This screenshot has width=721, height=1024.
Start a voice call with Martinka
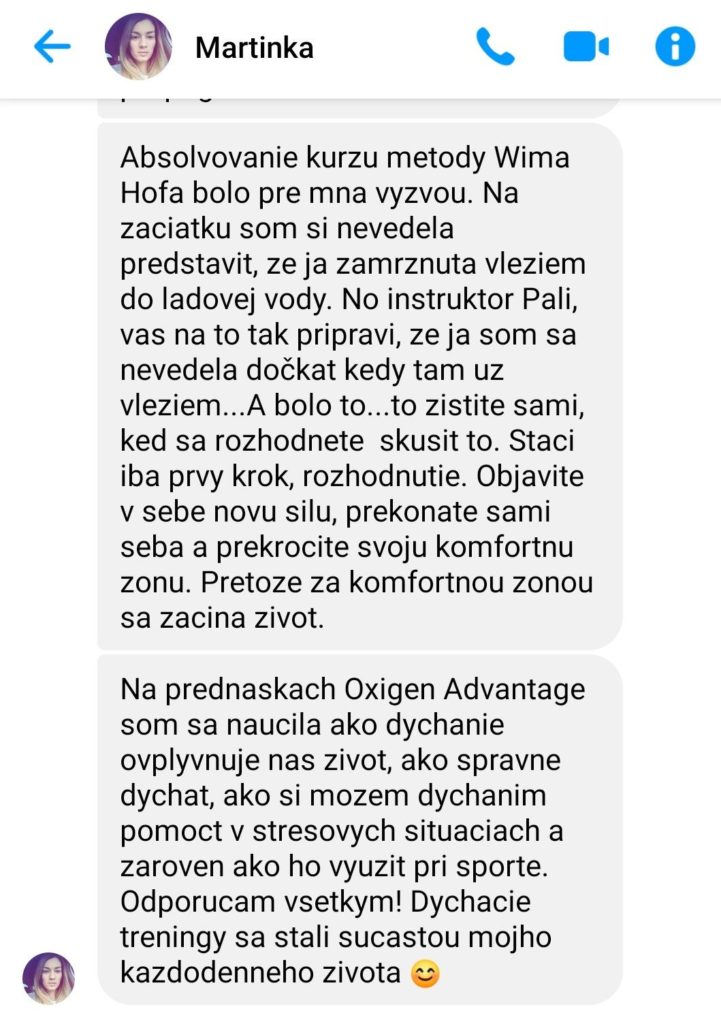pos(495,47)
